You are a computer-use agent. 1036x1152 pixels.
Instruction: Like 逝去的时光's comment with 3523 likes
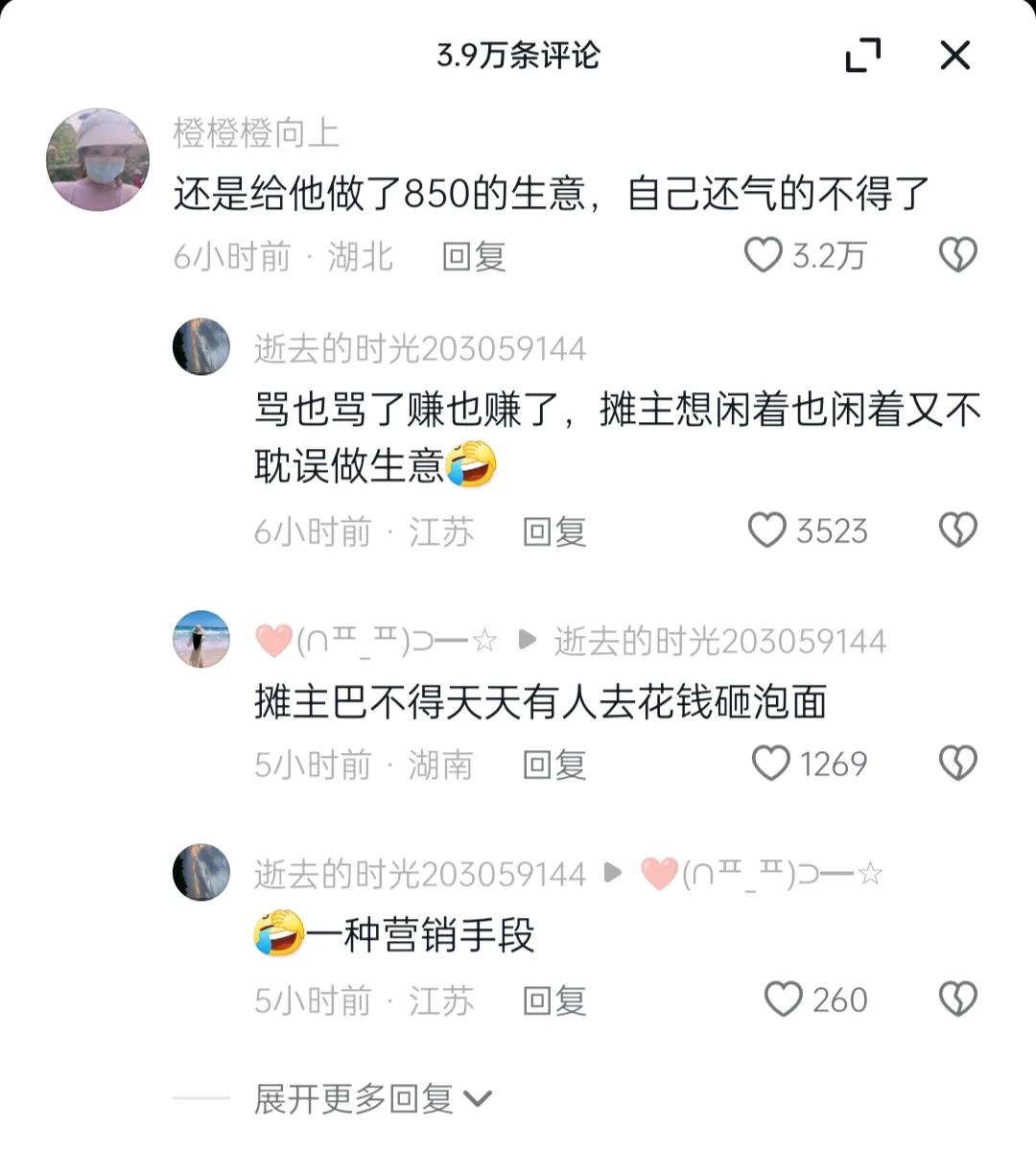[767, 530]
